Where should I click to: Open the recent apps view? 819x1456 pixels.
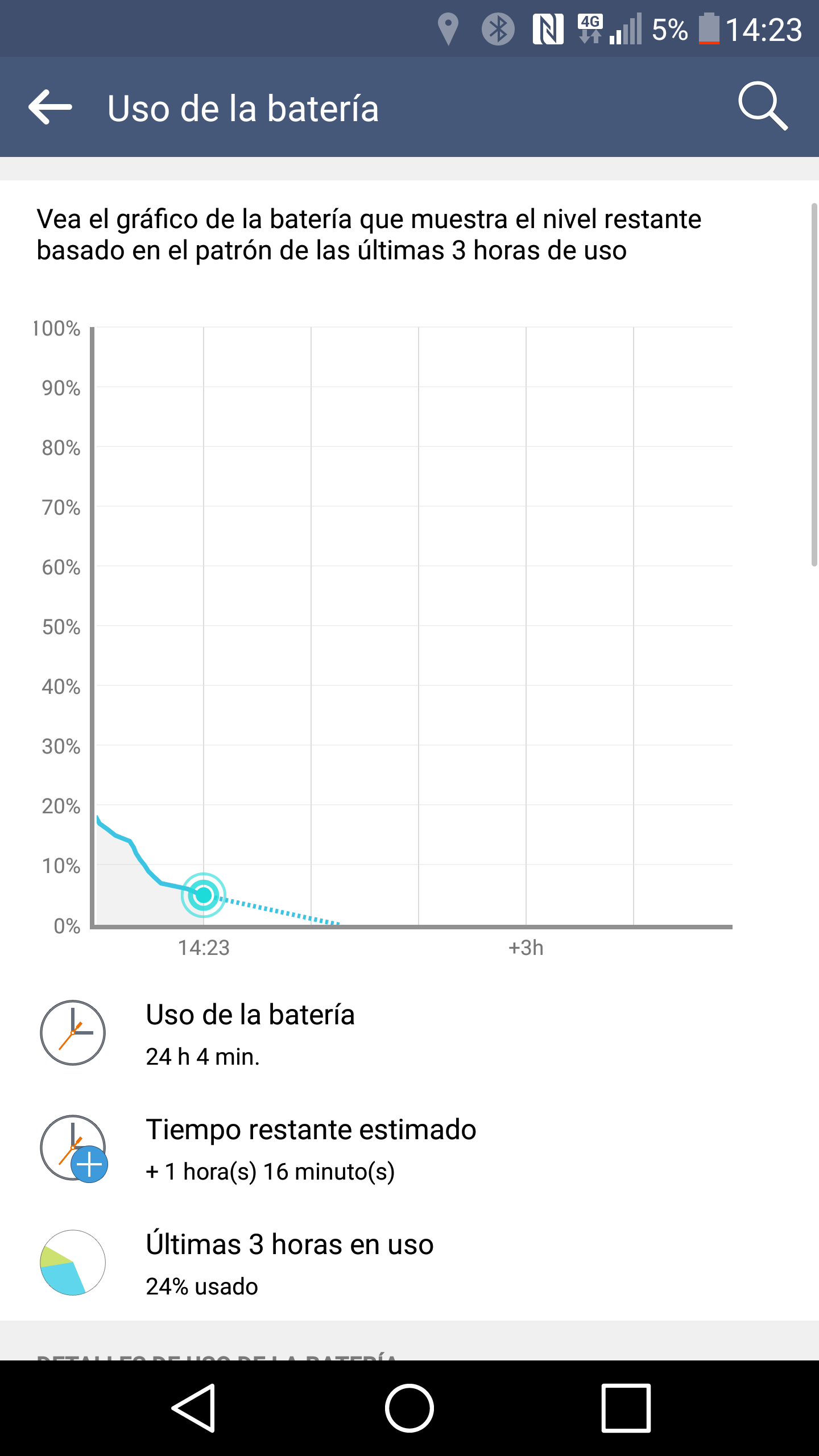coord(626,1408)
